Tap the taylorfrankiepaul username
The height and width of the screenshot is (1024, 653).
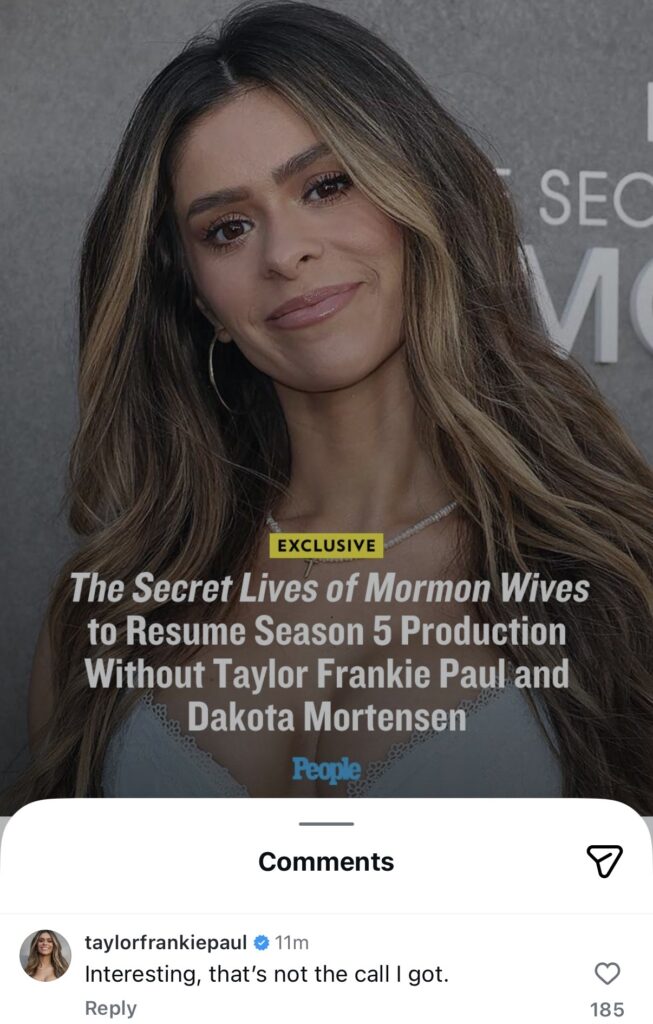[165, 942]
